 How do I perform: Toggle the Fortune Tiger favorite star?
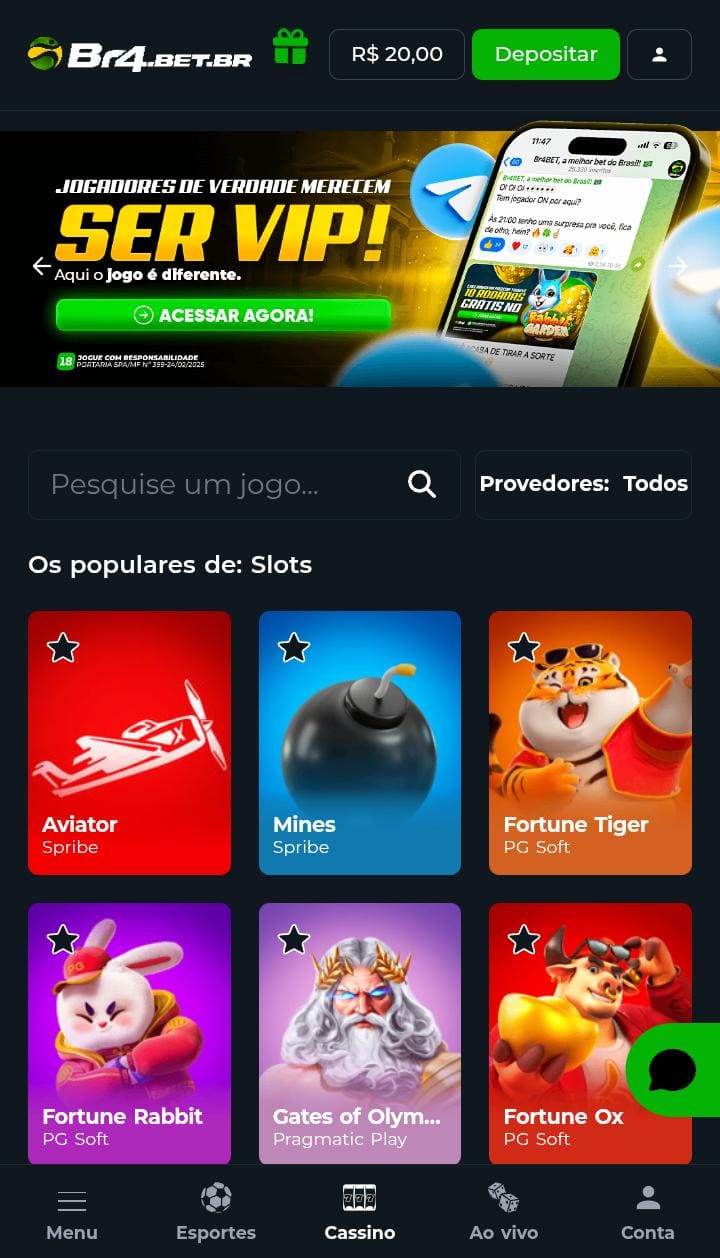pos(523,648)
